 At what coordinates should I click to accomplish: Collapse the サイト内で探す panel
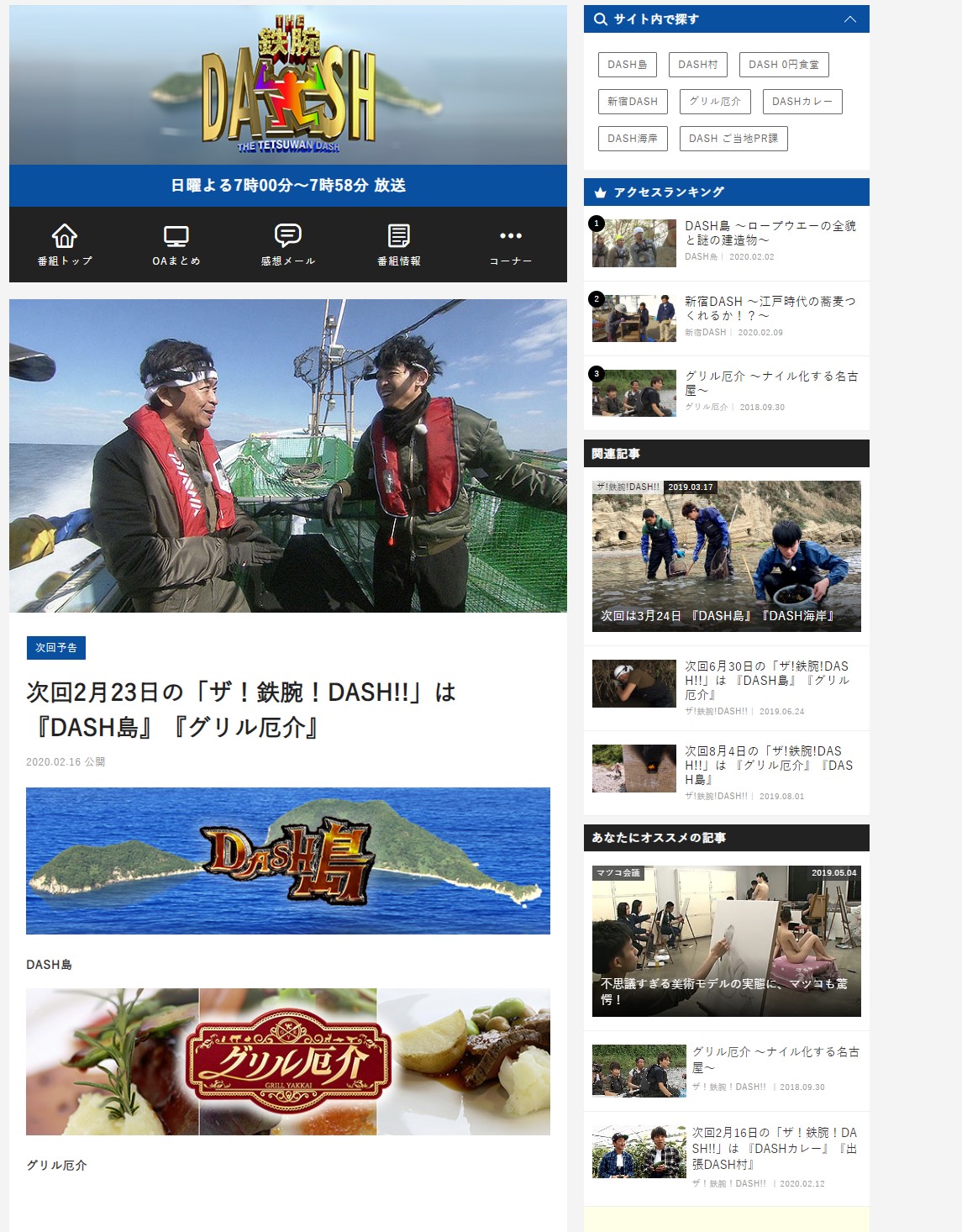pos(849,19)
